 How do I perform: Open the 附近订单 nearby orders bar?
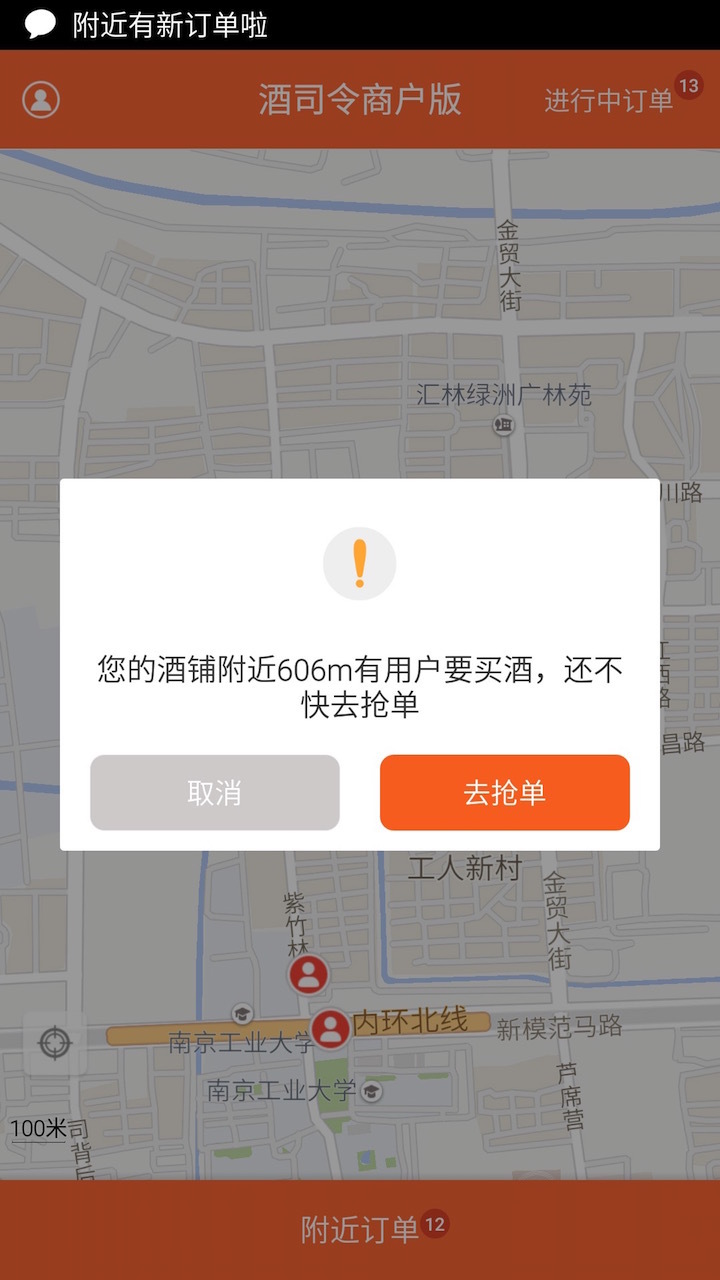pos(360,1229)
